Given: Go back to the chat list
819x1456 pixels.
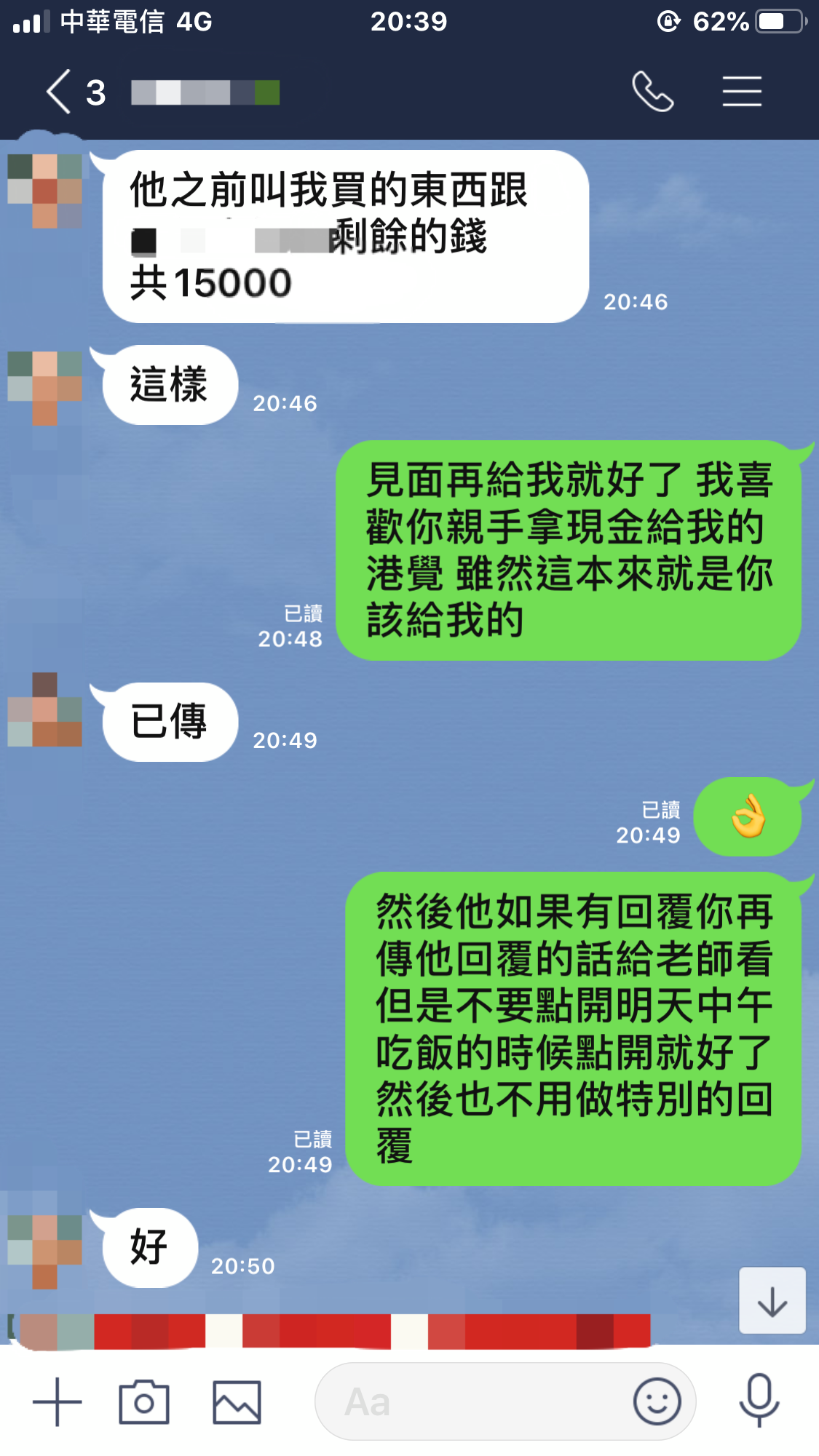Looking at the screenshot, I should (x=60, y=92).
